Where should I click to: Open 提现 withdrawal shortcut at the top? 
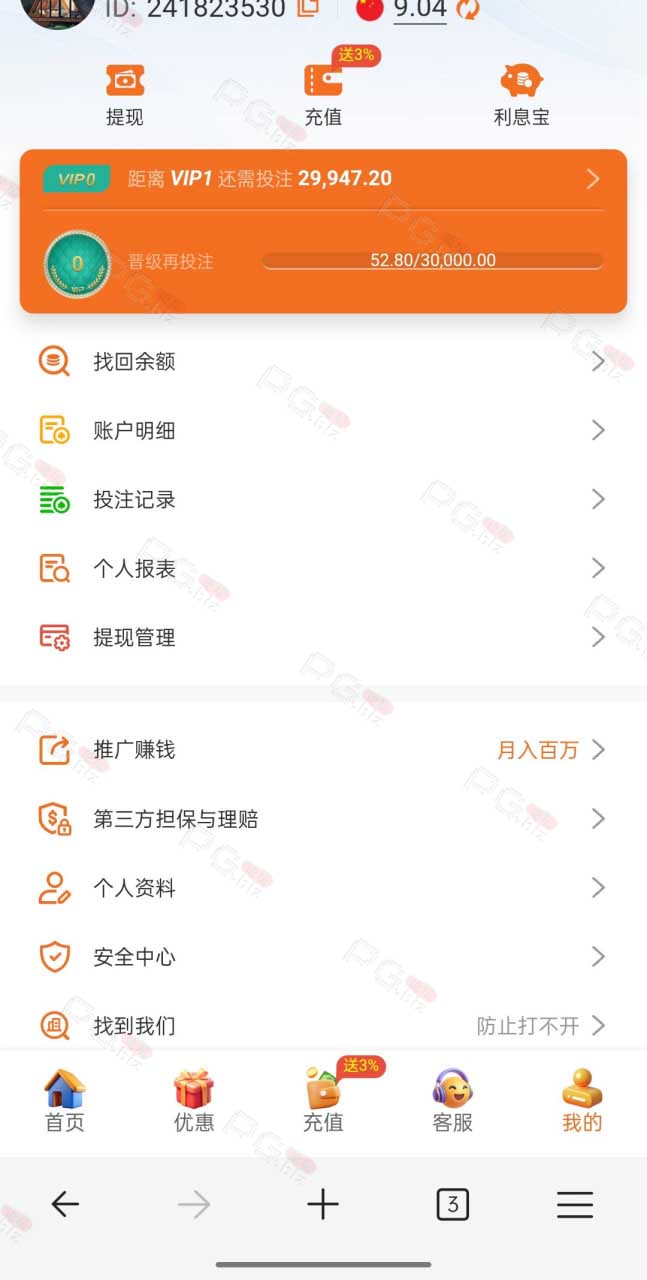125,96
